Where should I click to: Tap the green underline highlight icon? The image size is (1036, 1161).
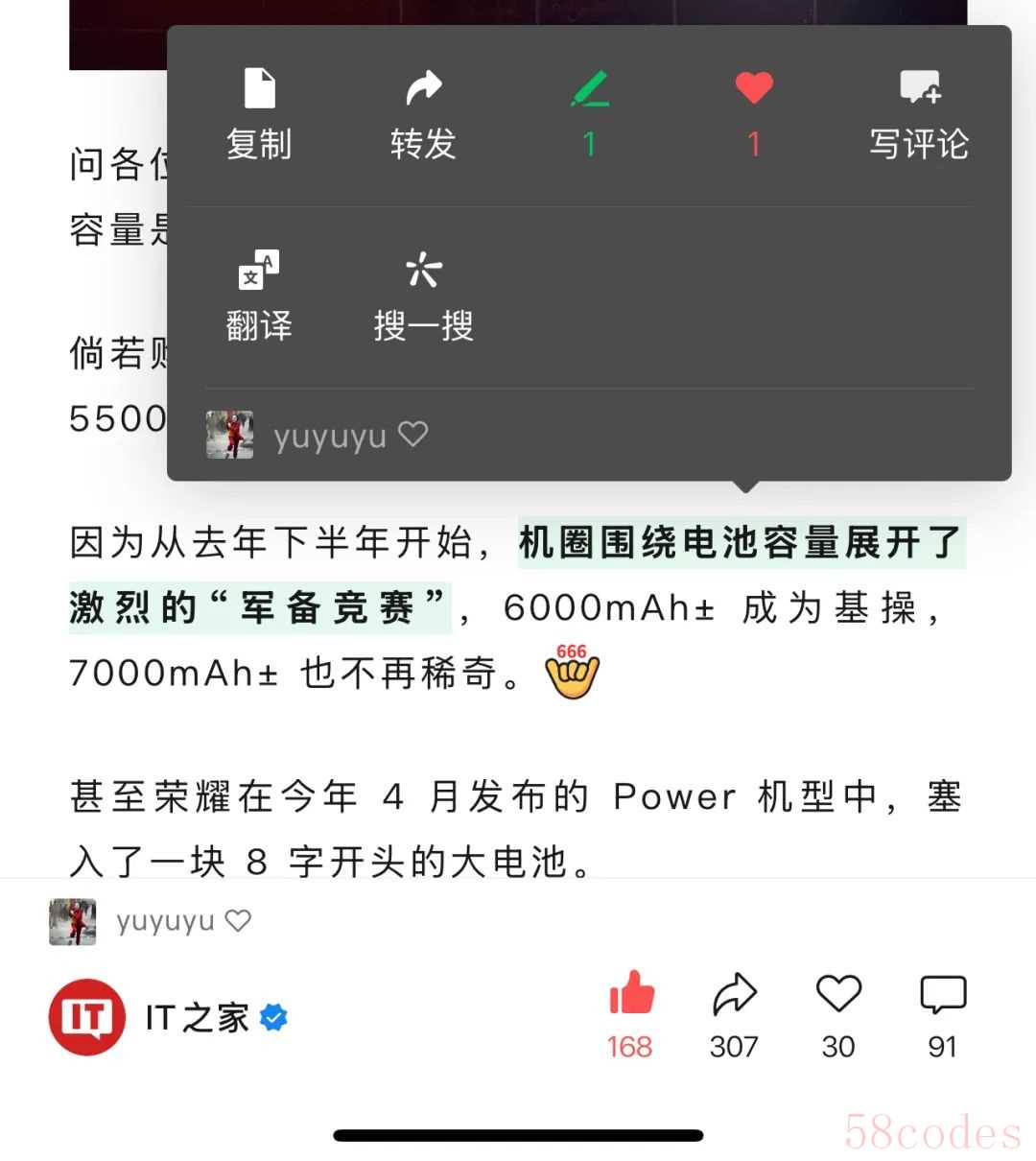coord(589,111)
